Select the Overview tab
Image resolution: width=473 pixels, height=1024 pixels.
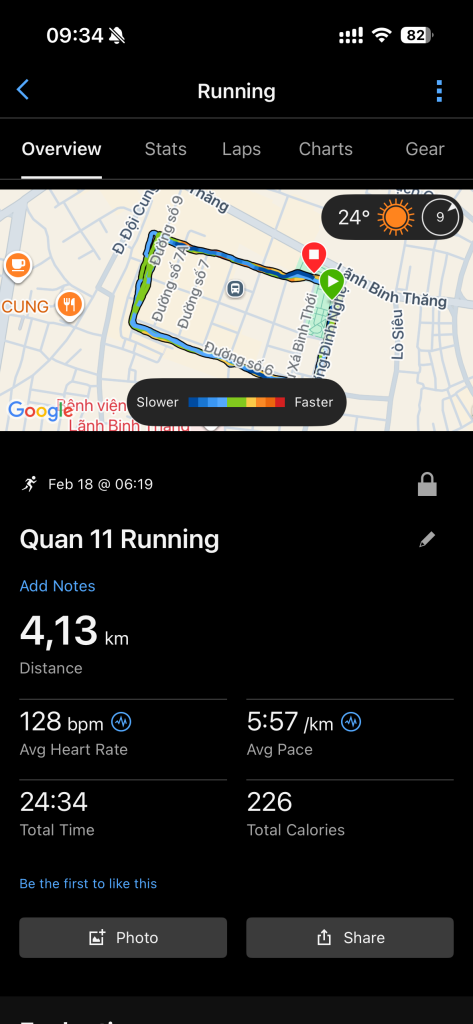[x=61, y=149]
